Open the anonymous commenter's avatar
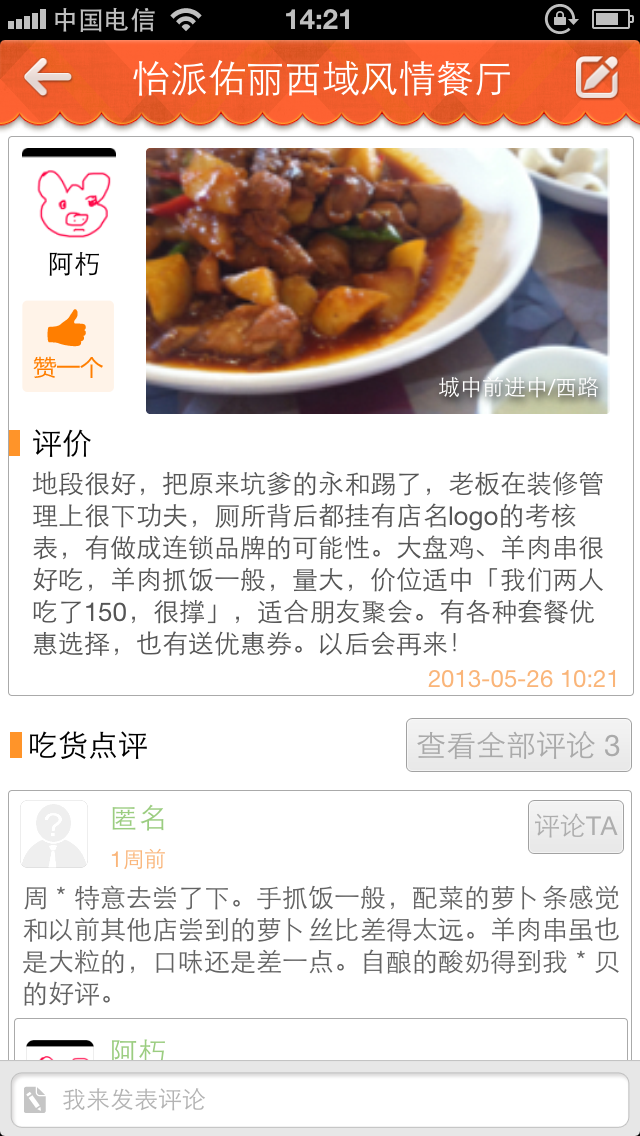This screenshot has height=1136, width=640. tap(54, 834)
